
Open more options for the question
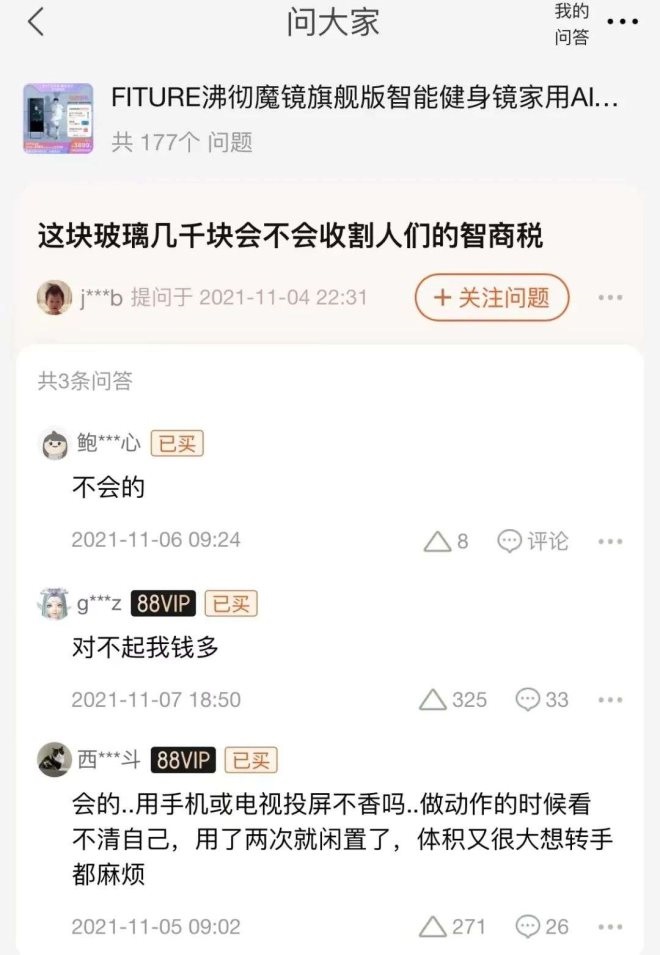click(610, 297)
